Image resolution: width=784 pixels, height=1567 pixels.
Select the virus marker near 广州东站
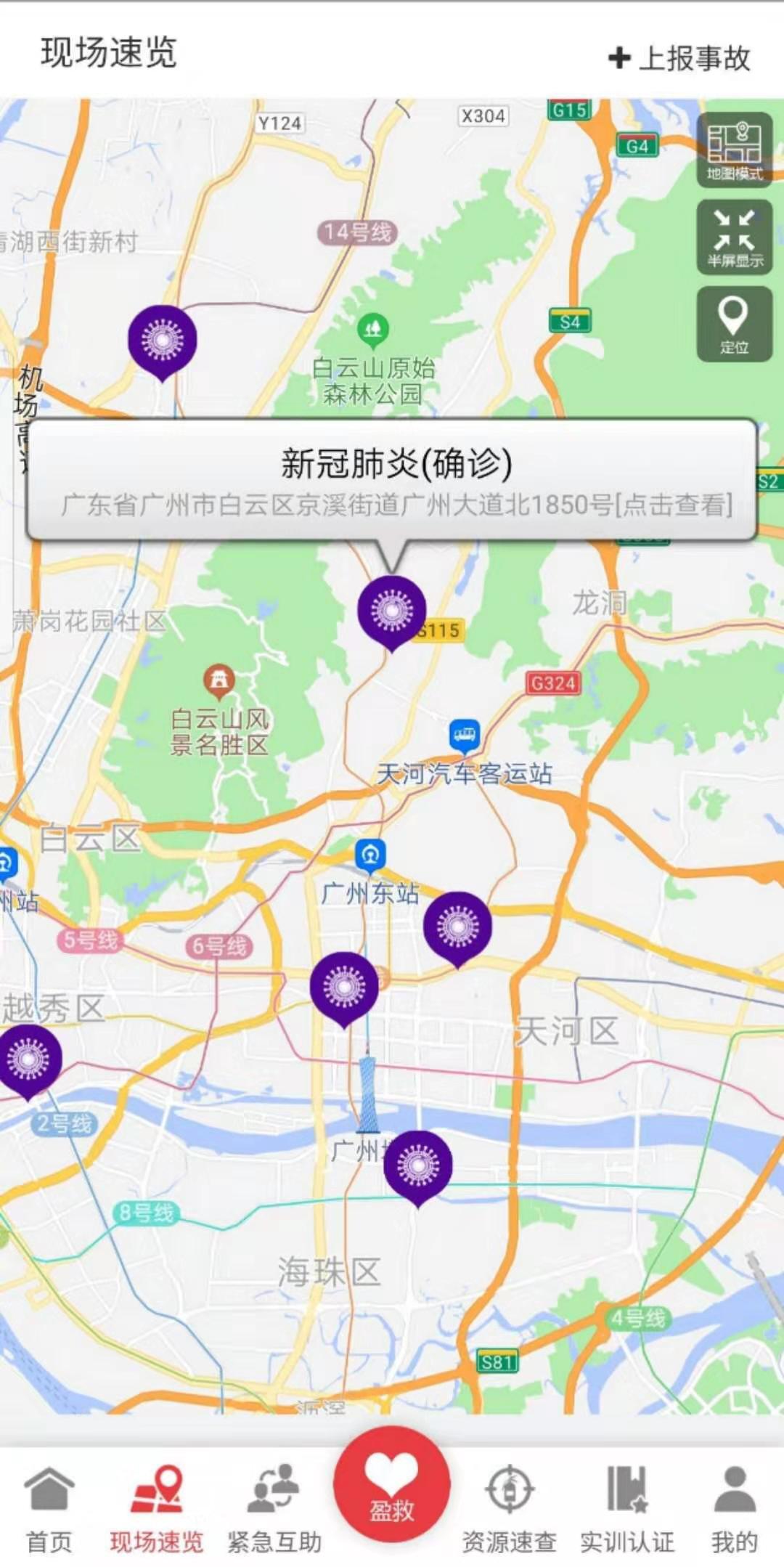coord(457,926)
